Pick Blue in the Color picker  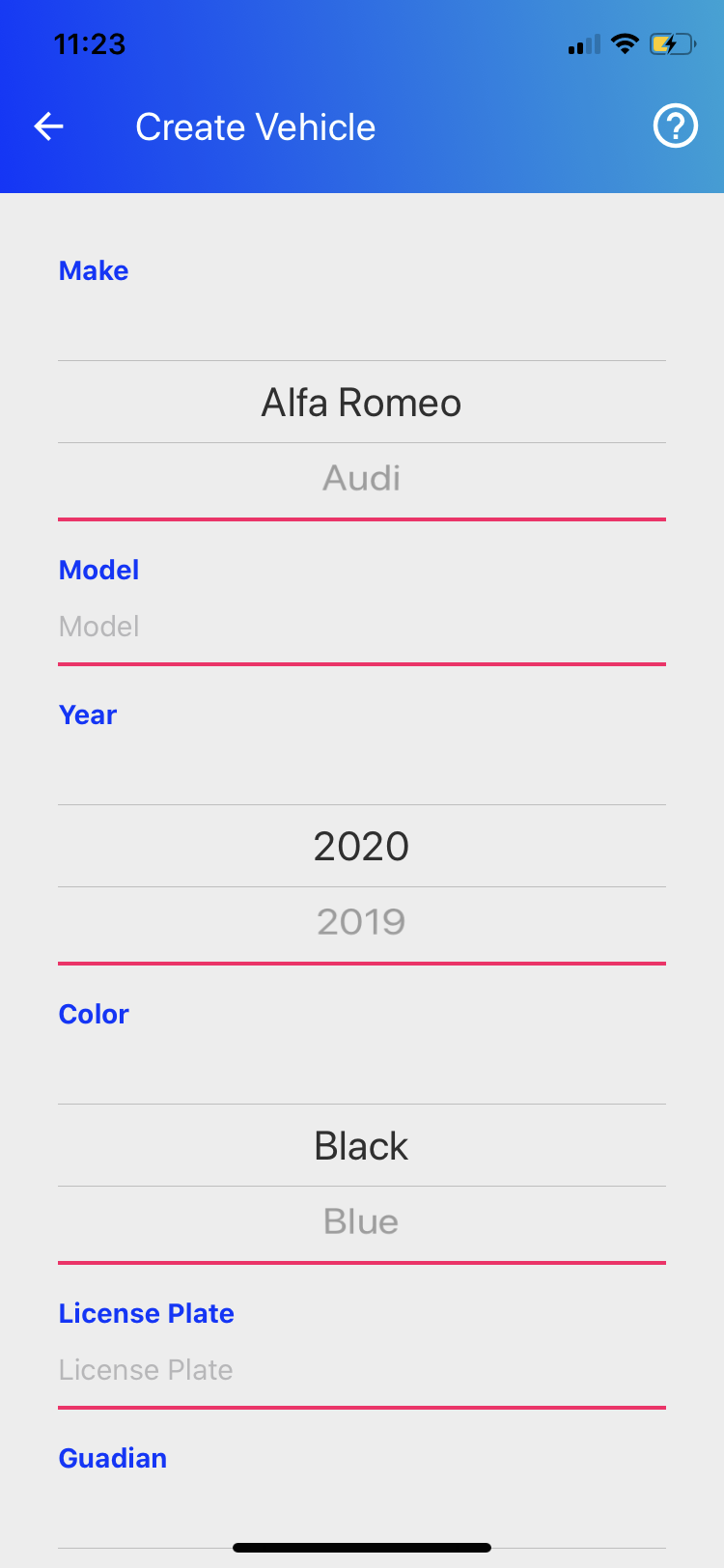point(362,1221)
